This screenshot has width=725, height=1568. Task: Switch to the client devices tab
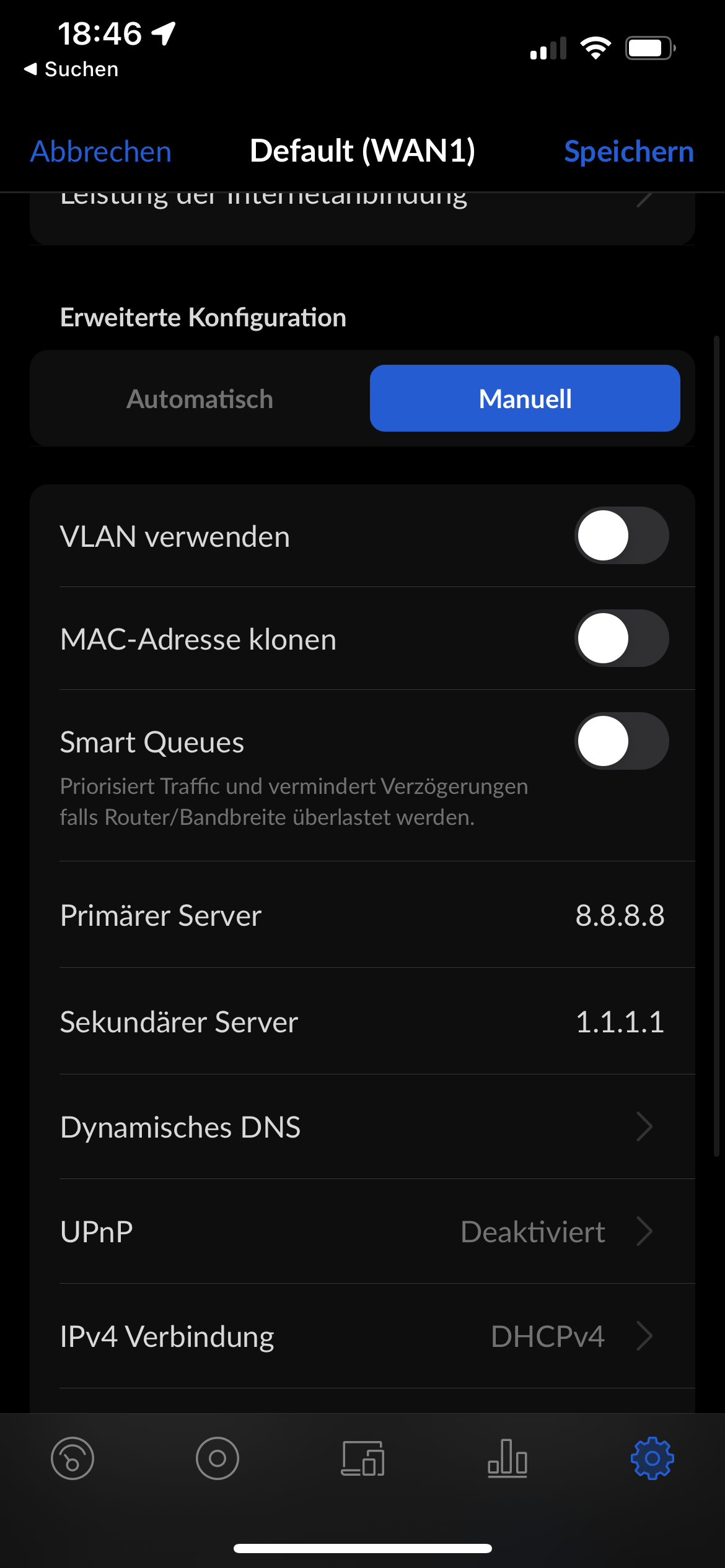click(x=362, y=1458)
